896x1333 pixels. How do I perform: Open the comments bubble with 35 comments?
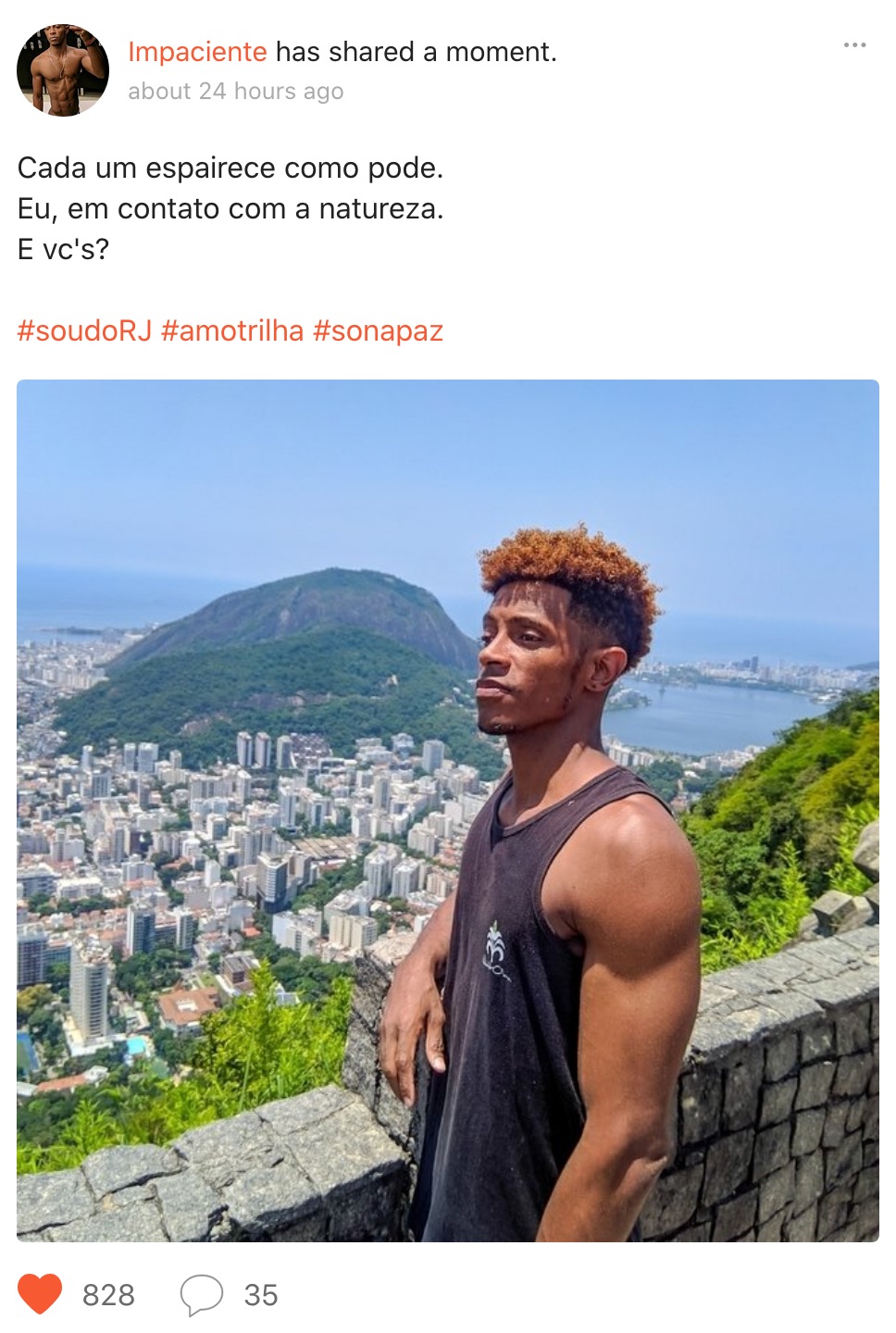click(202, 1295)
